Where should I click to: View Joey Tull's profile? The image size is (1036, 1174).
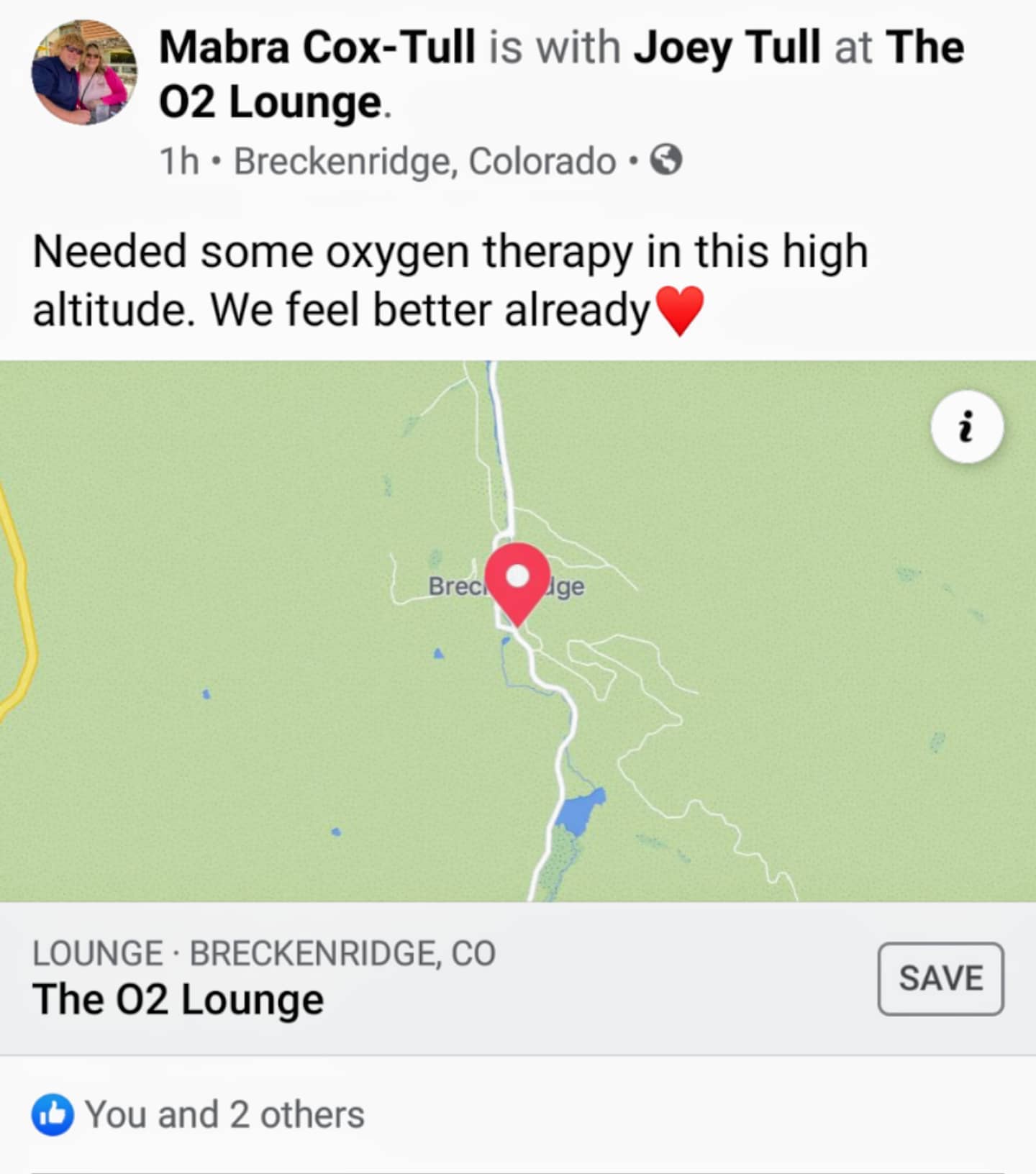point(727,47)
